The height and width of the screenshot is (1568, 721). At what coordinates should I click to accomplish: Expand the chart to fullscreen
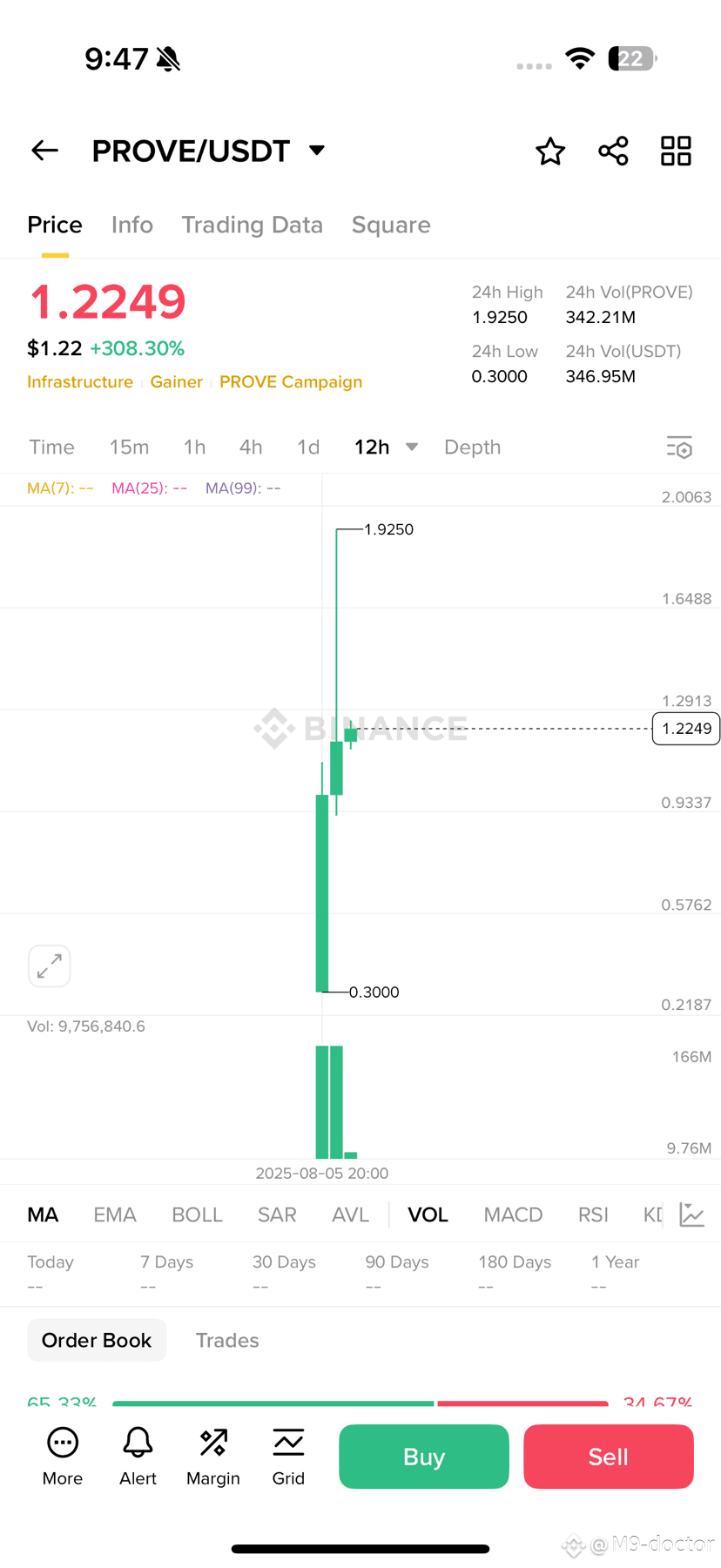point(50,966)
